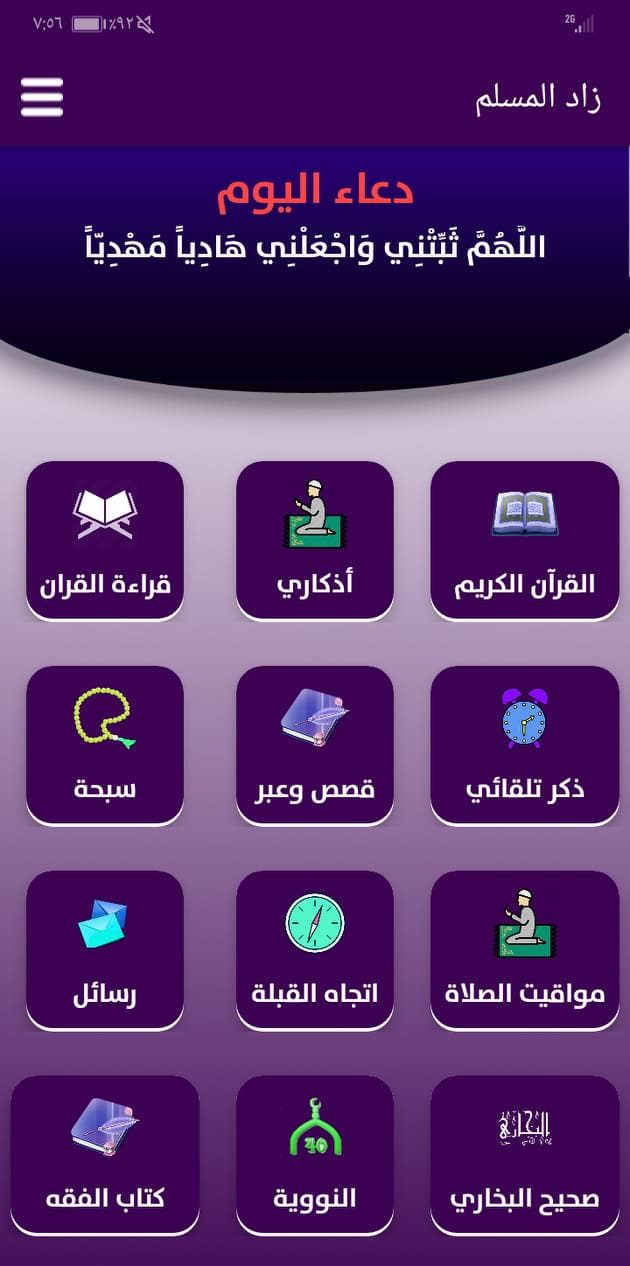The height and width of the screenshot is (1266, 630).
Task: Open أذكاري section
Action: click(x=315, y=540)
